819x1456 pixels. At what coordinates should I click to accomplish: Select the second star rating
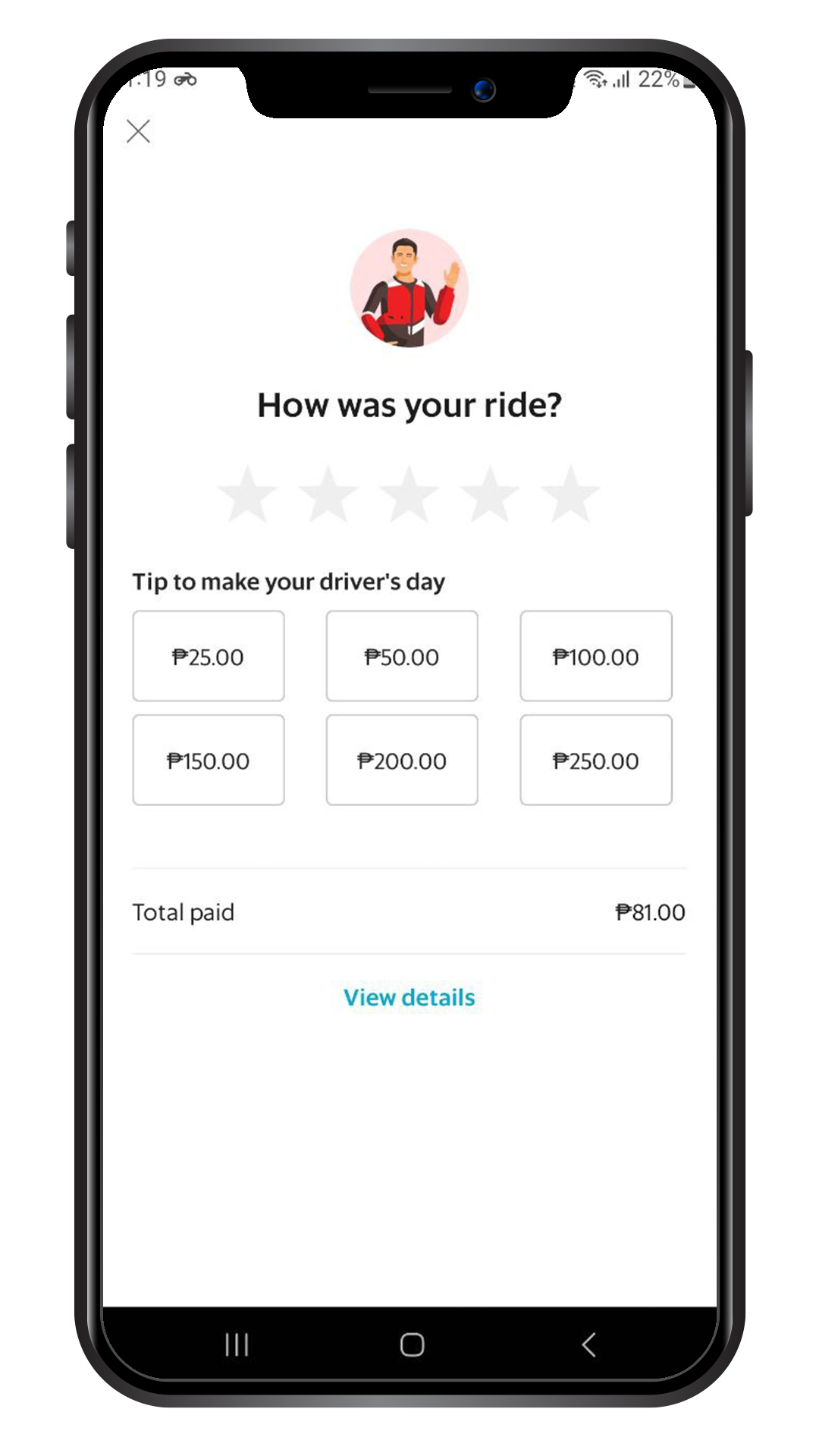[328, 493]
